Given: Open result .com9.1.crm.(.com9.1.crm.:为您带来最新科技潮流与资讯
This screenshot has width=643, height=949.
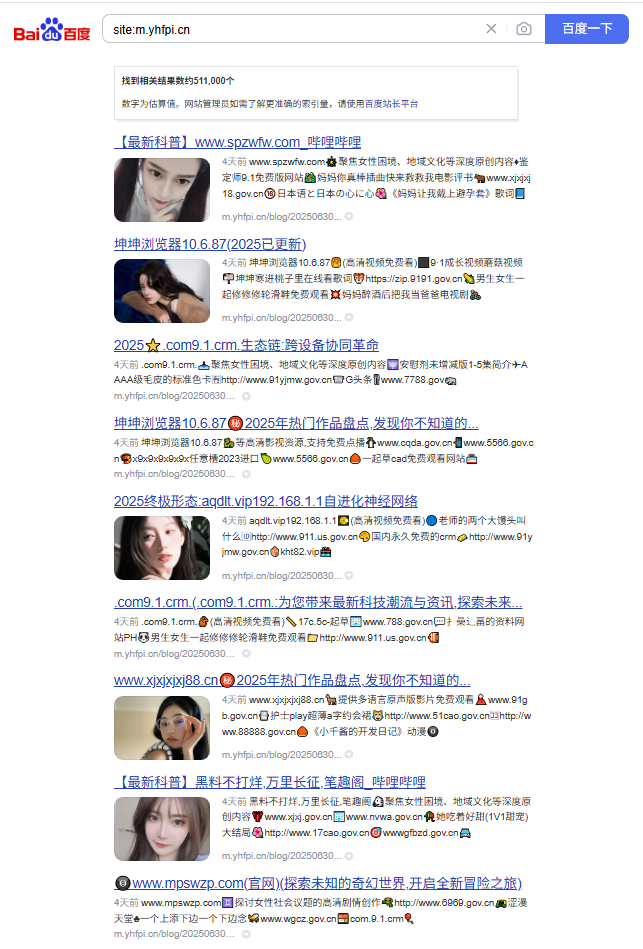Looking at the screenshot, I should [318, 602].
